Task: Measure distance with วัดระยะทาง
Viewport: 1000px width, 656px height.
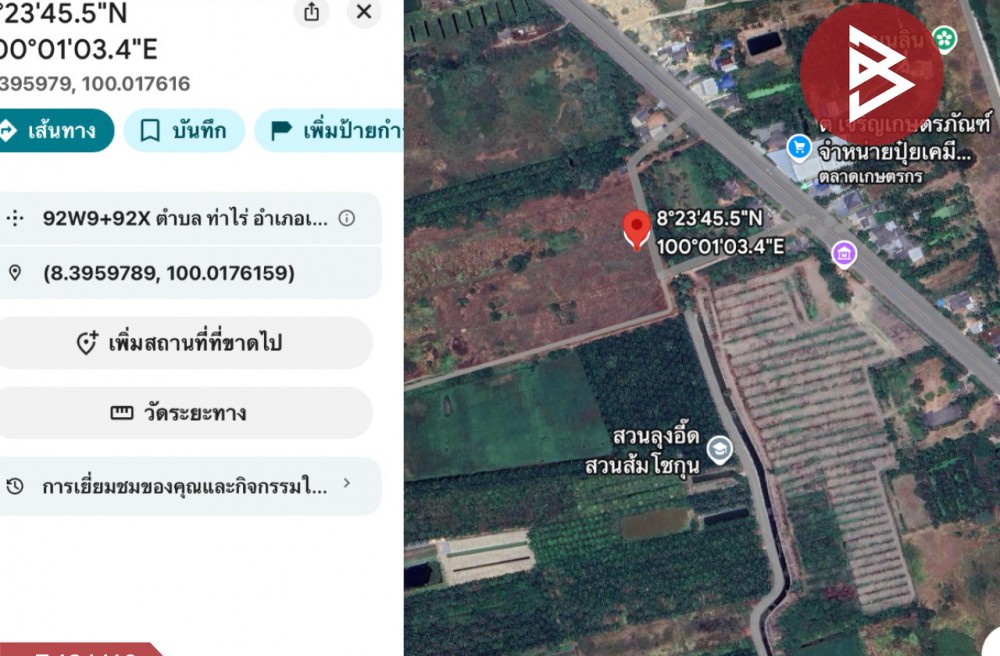Action: (181, 413)
